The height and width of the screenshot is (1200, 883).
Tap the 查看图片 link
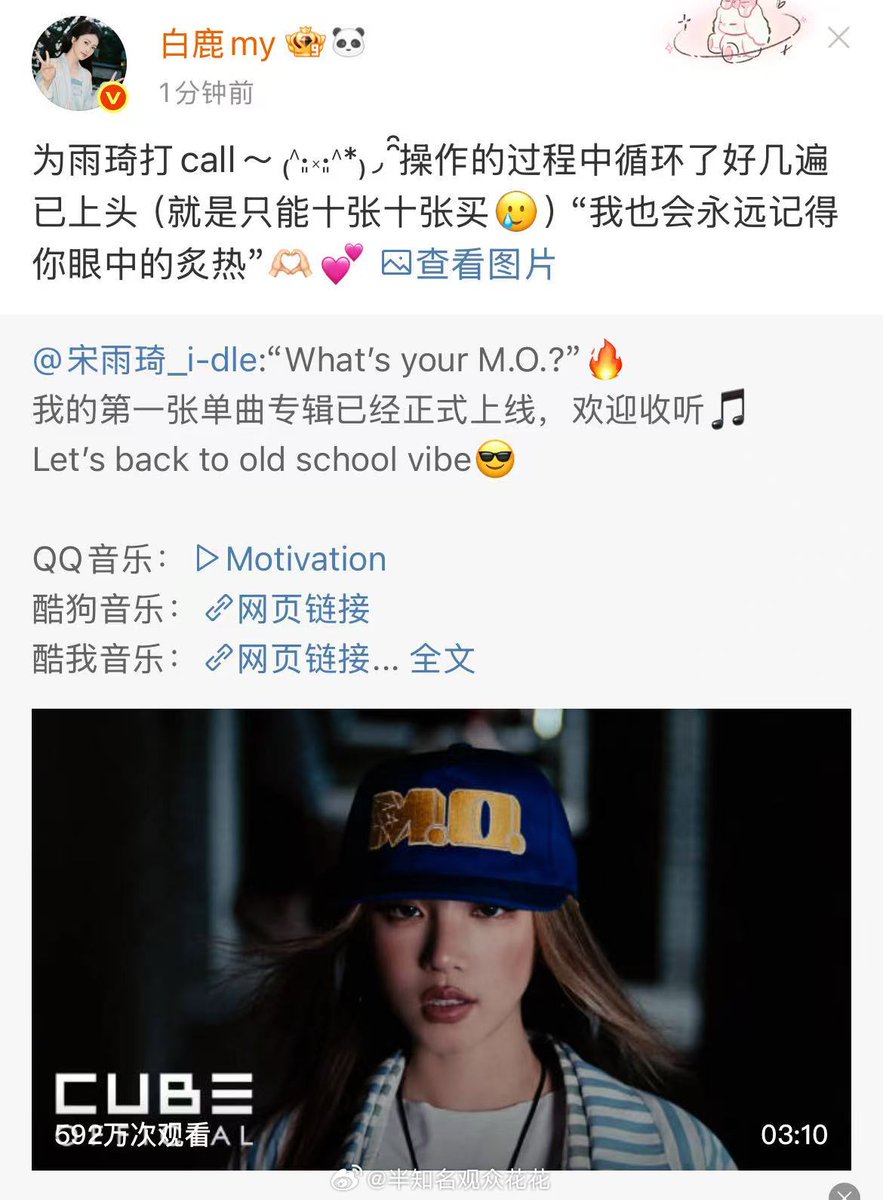click(470, 264)
